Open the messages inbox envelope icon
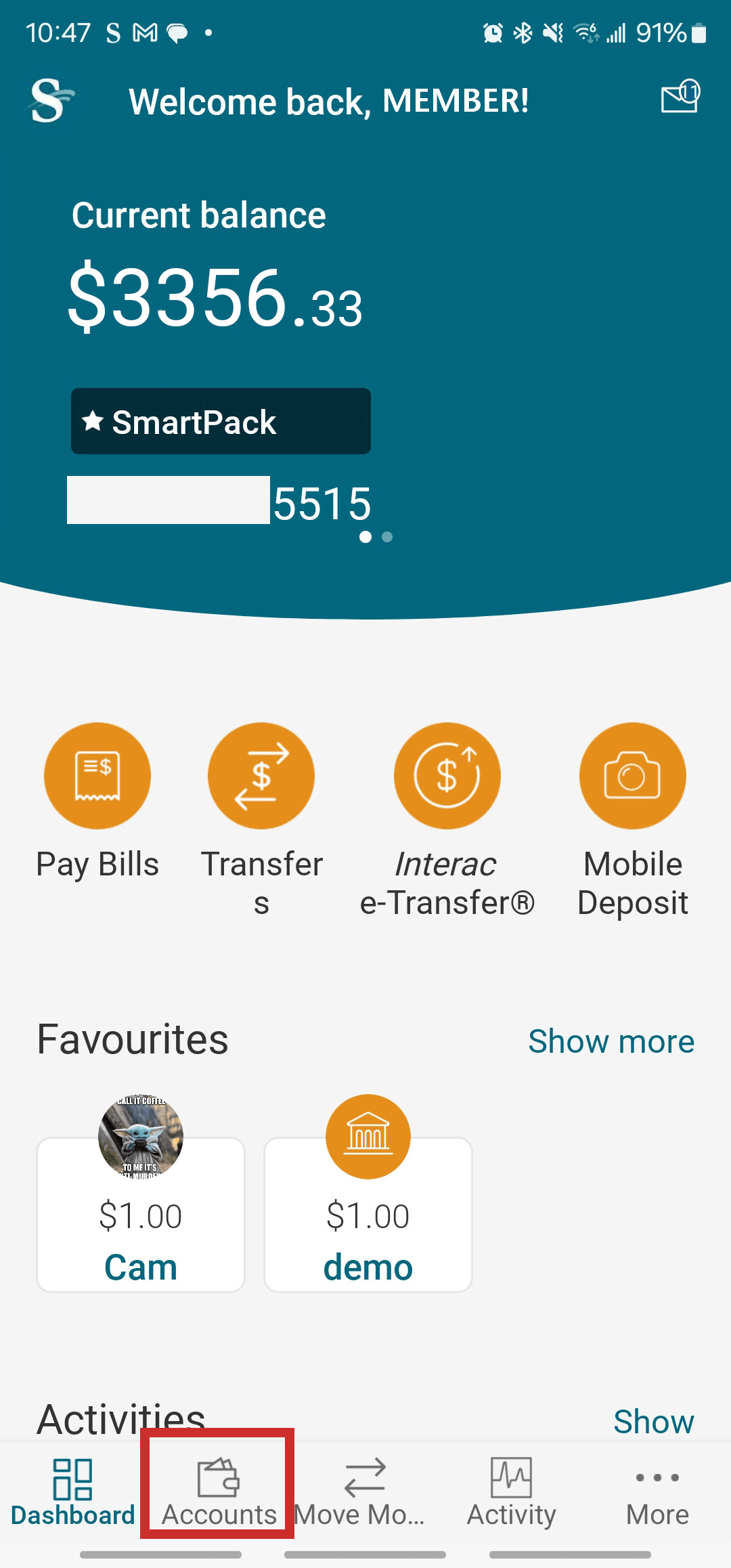The height and width of the screenshot is (1568, 731). pos(680,98)
